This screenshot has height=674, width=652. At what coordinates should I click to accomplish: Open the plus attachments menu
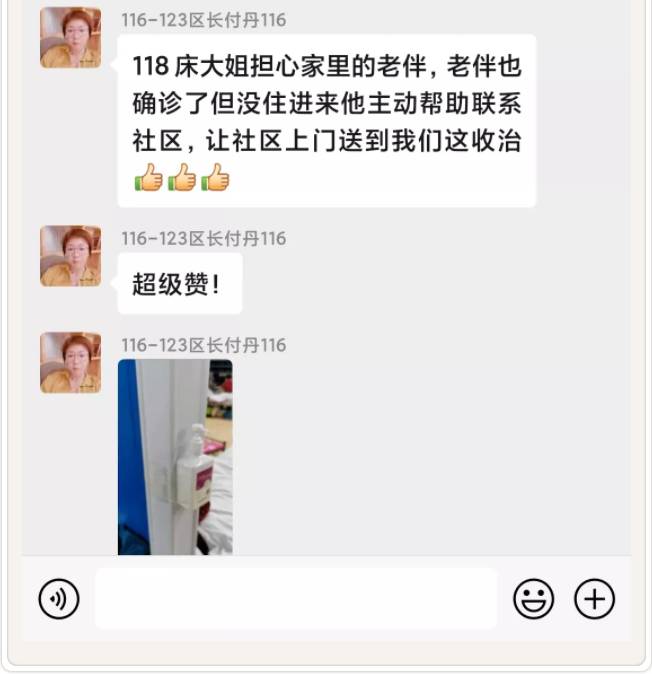click(594, 599)
